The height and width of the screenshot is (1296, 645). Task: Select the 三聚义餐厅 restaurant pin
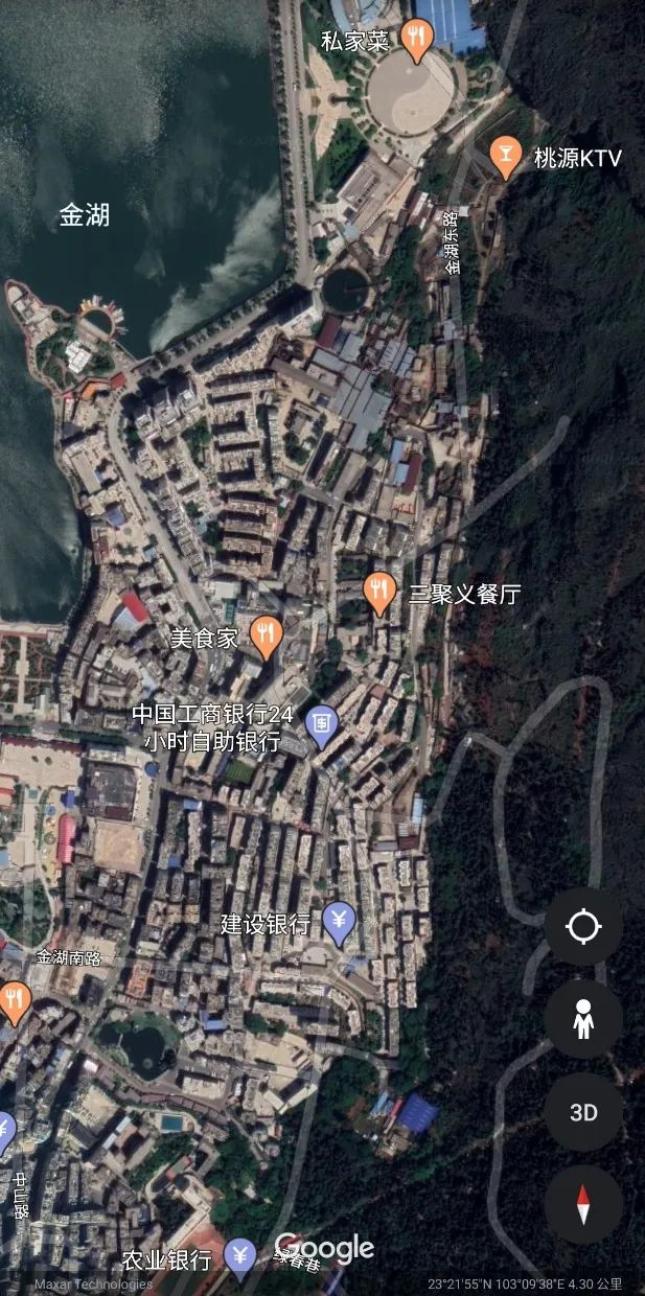pos(379,592)
